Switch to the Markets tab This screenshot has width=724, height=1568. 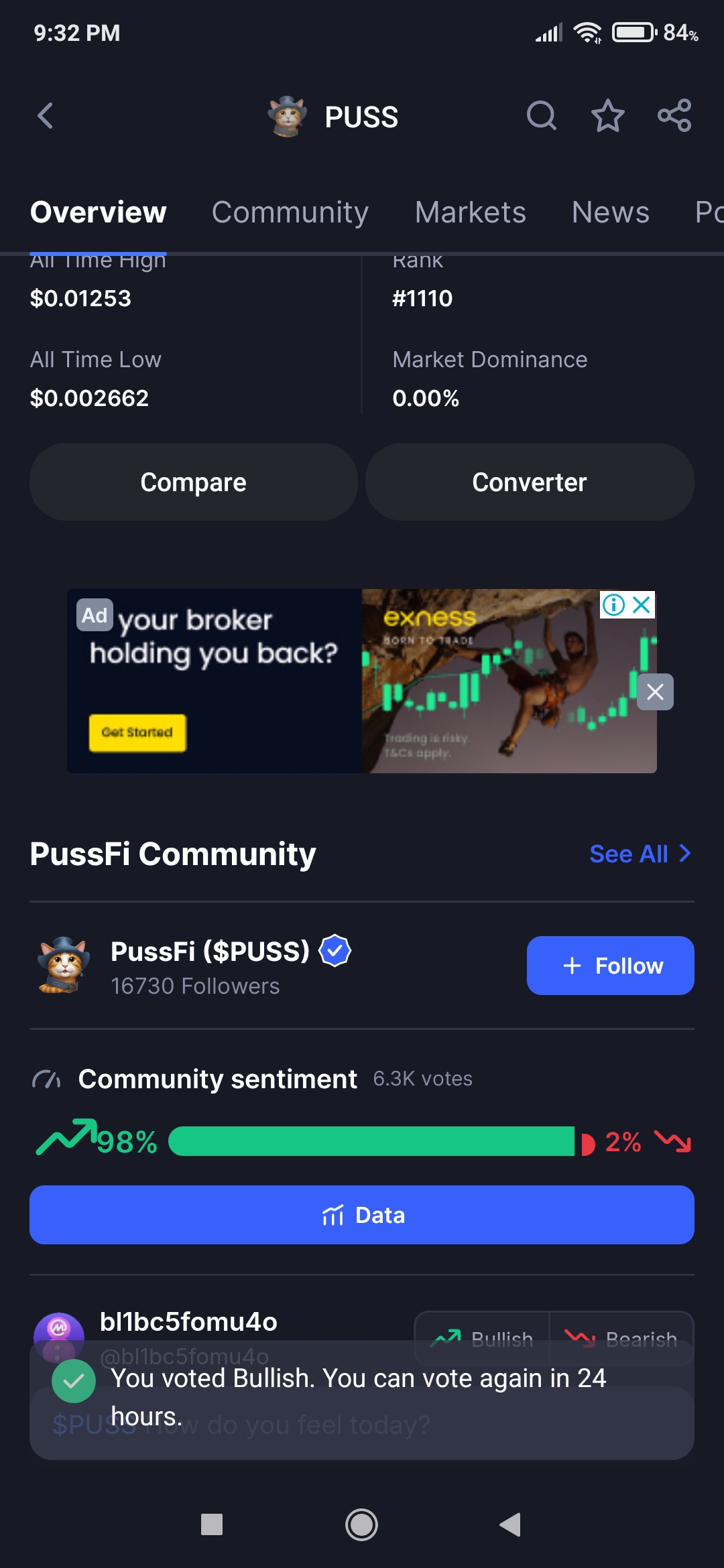tap(471, 212)
